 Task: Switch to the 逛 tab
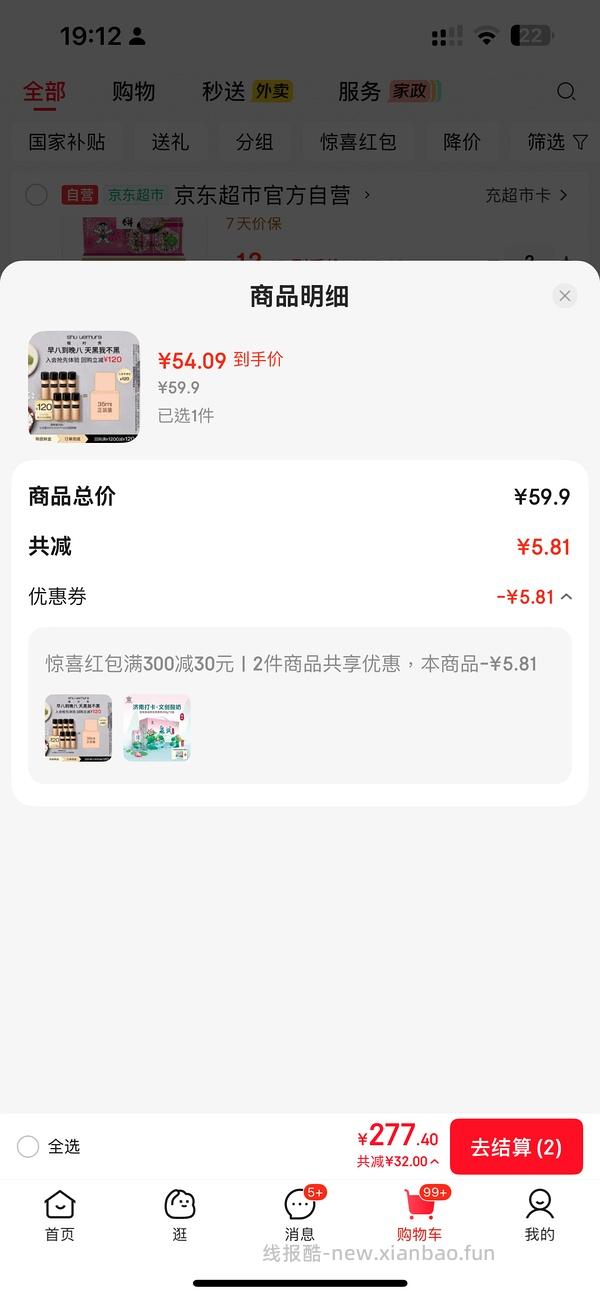tap(180, 1215)
